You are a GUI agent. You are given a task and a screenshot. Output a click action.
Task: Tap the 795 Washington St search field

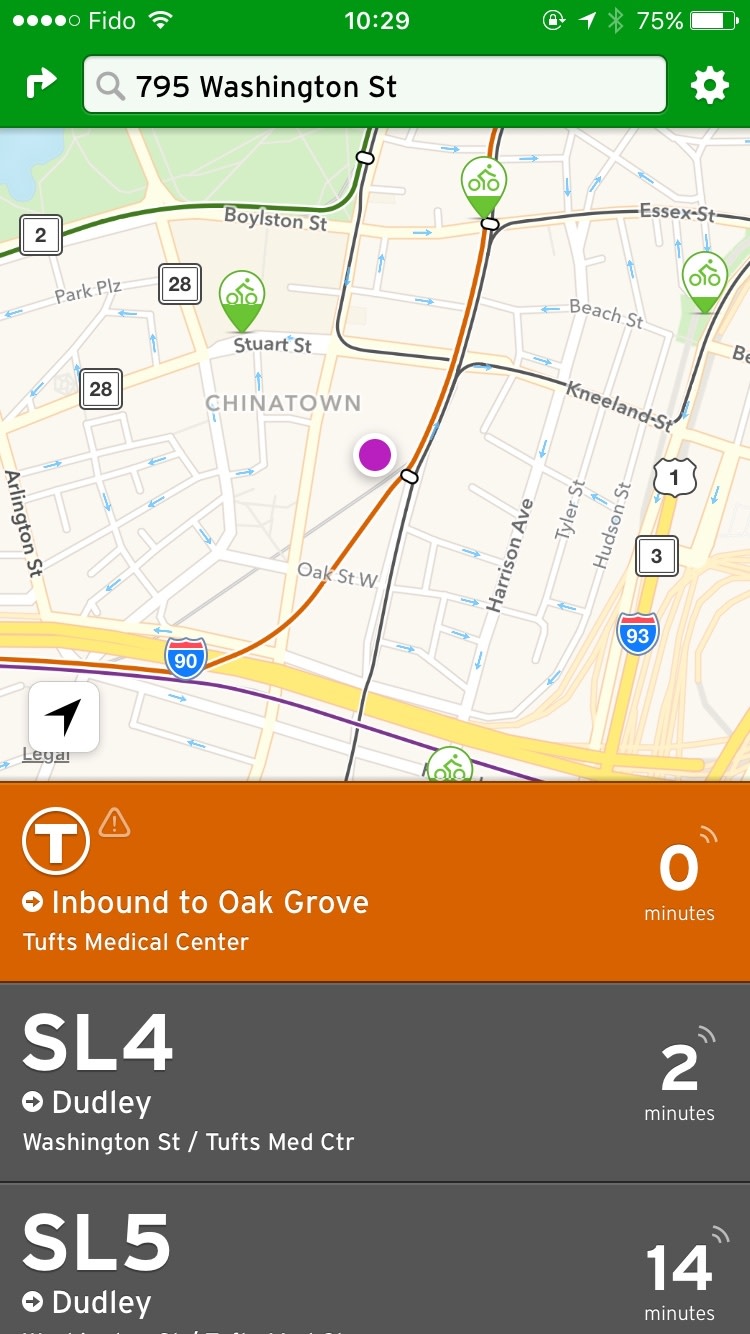375,85
